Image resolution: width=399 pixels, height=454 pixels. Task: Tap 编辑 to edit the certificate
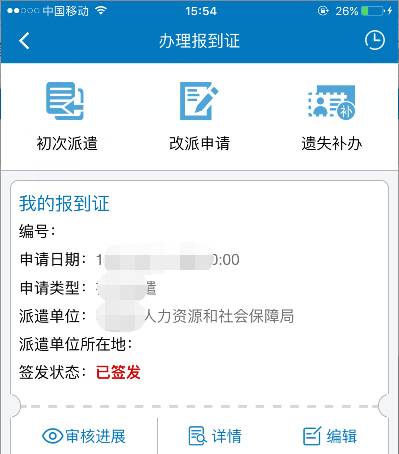[330, 436]
